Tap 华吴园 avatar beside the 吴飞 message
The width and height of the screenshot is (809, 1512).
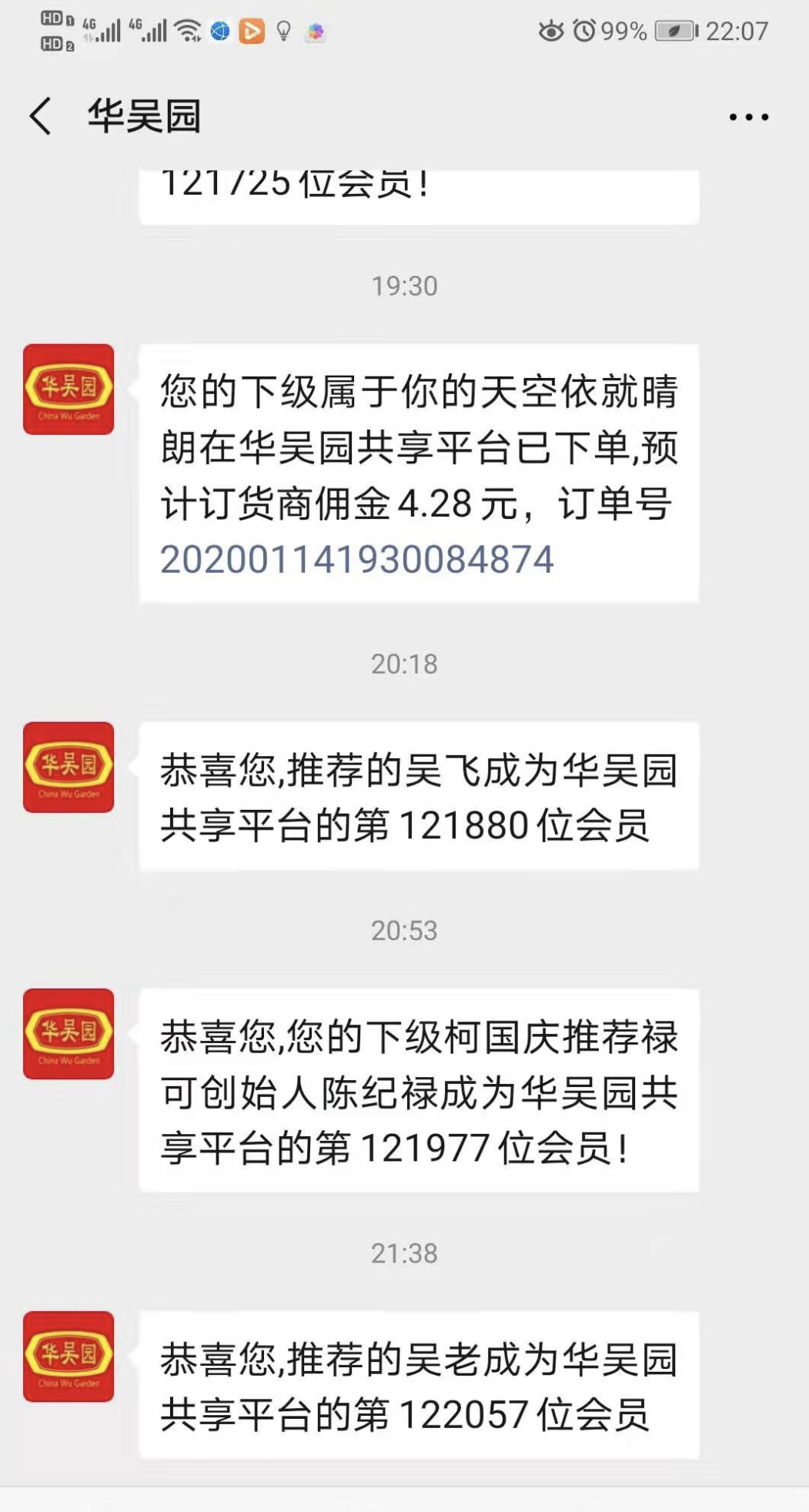click(69, 768)
